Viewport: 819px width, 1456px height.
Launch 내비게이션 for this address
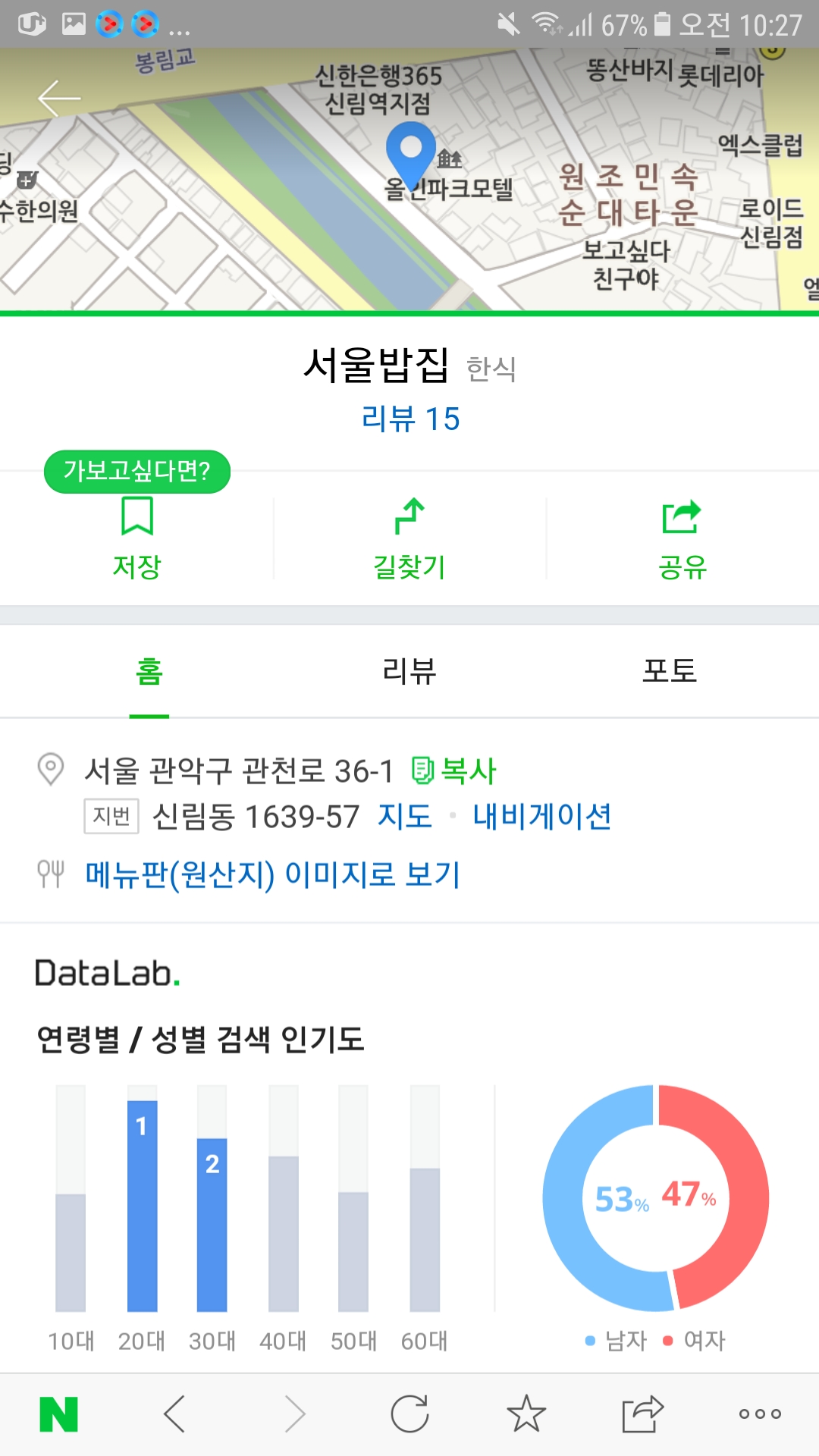pyautogui.click(x=542, y=817)
